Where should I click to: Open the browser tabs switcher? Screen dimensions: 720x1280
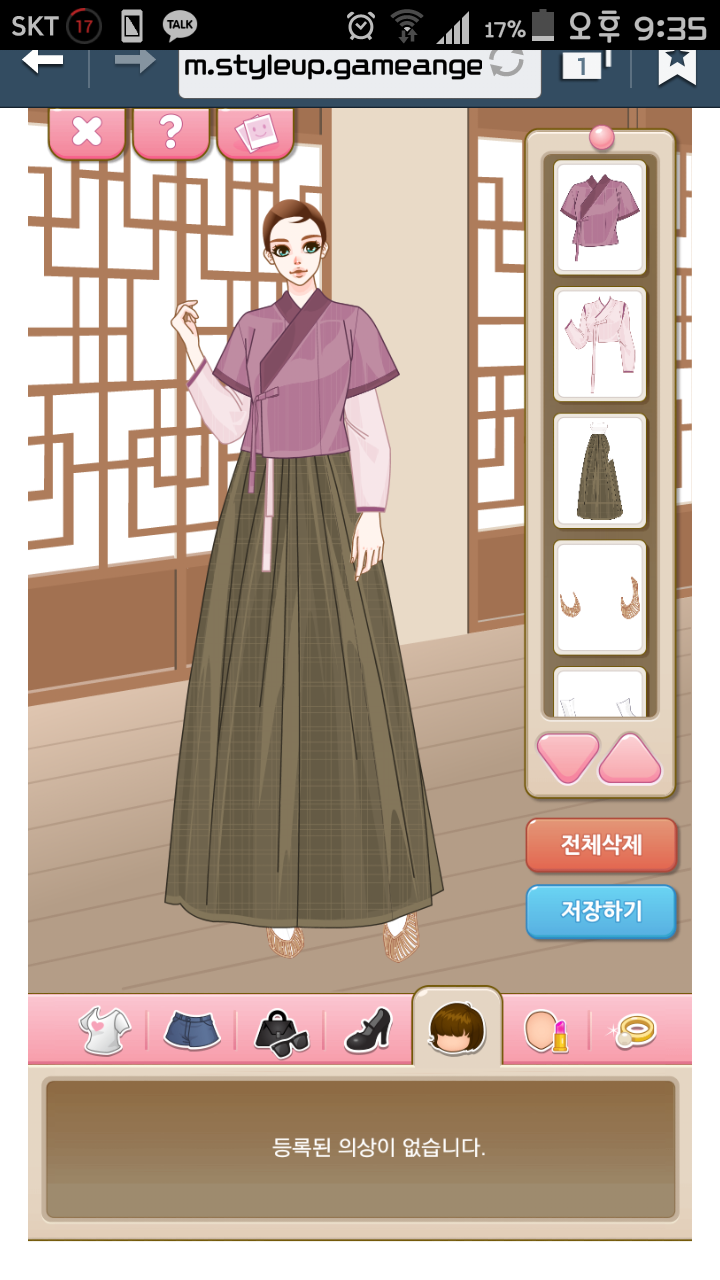tap(583, 64)
